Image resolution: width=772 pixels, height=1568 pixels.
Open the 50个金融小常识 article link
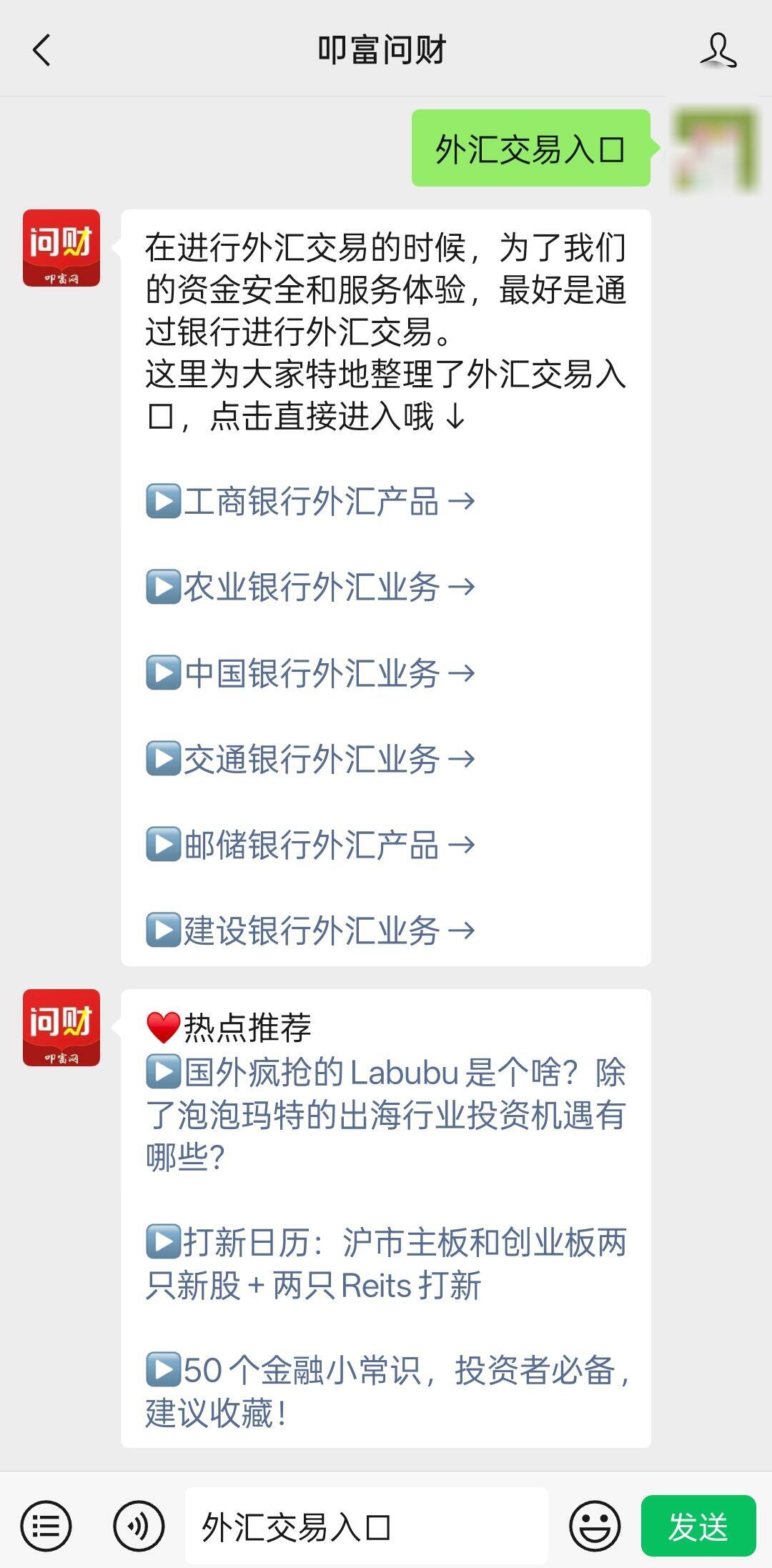point(386,1391)
